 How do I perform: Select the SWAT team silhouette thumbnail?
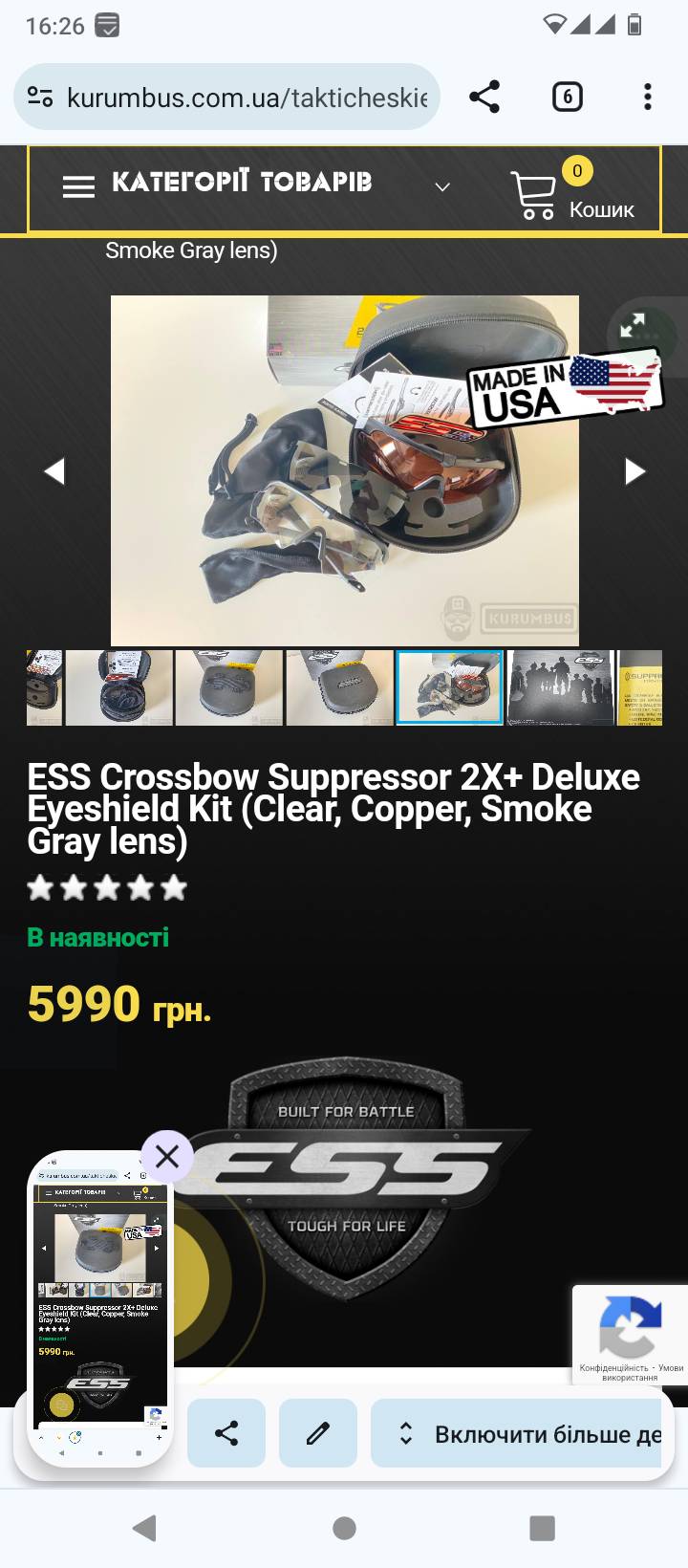[560, 687]
